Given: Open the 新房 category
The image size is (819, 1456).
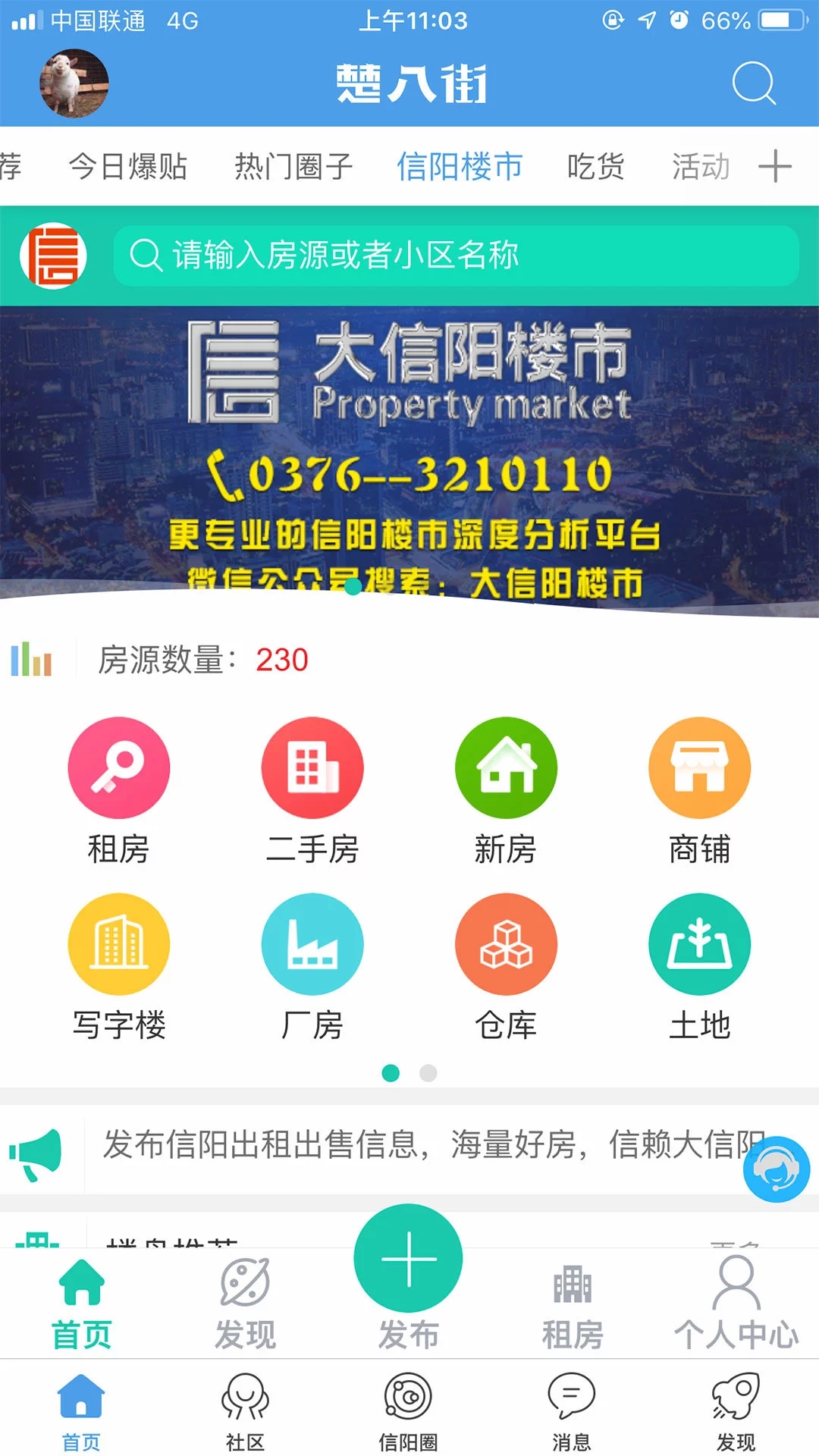Looking at the screenshot, I should click(506, 790).
